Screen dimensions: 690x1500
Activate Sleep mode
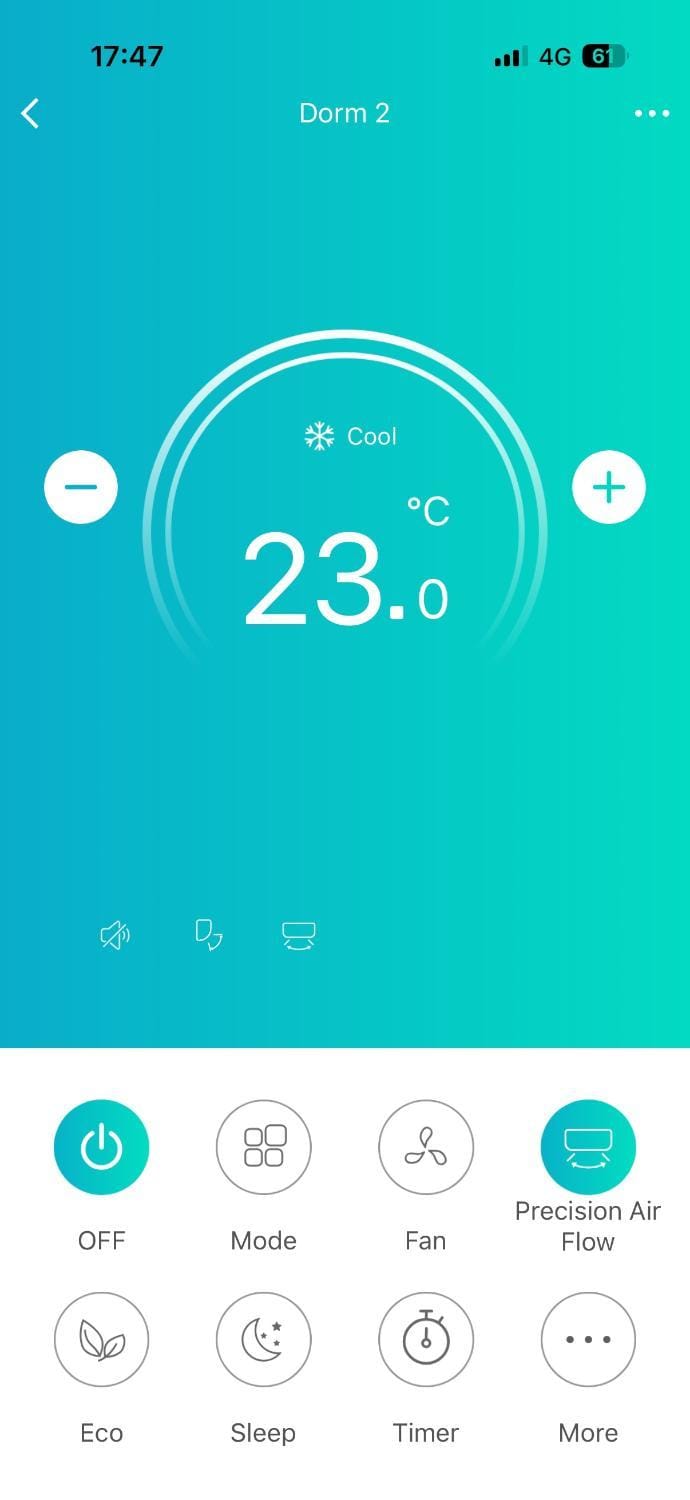click(x=264, y=1339)
